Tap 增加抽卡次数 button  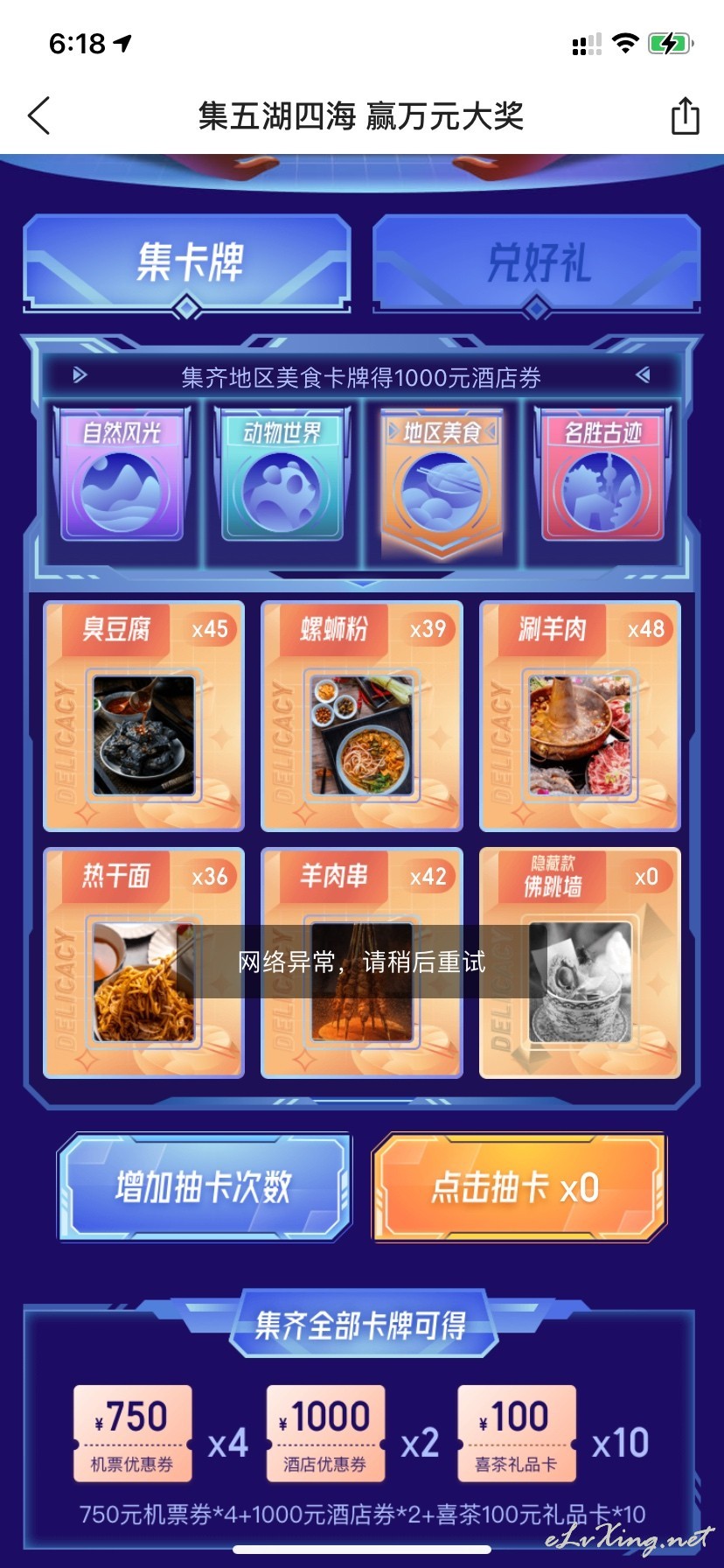pos(205,1187)
